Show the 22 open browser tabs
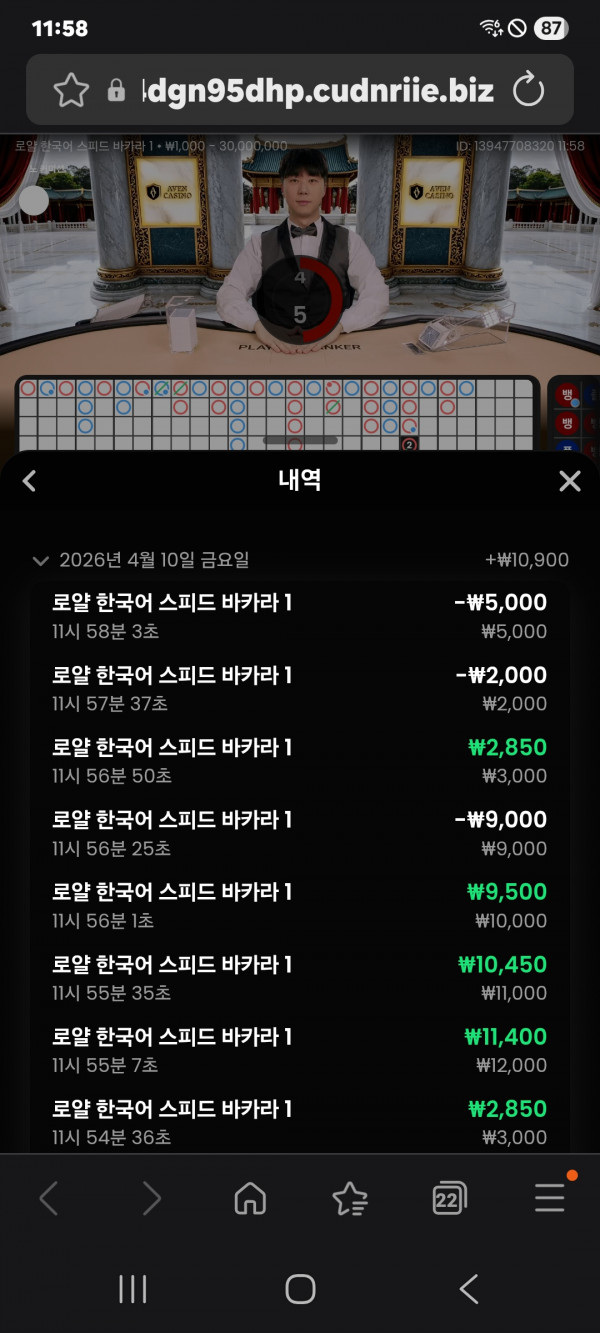This screenshot has height=1333, width=600. click(449, 1197)
